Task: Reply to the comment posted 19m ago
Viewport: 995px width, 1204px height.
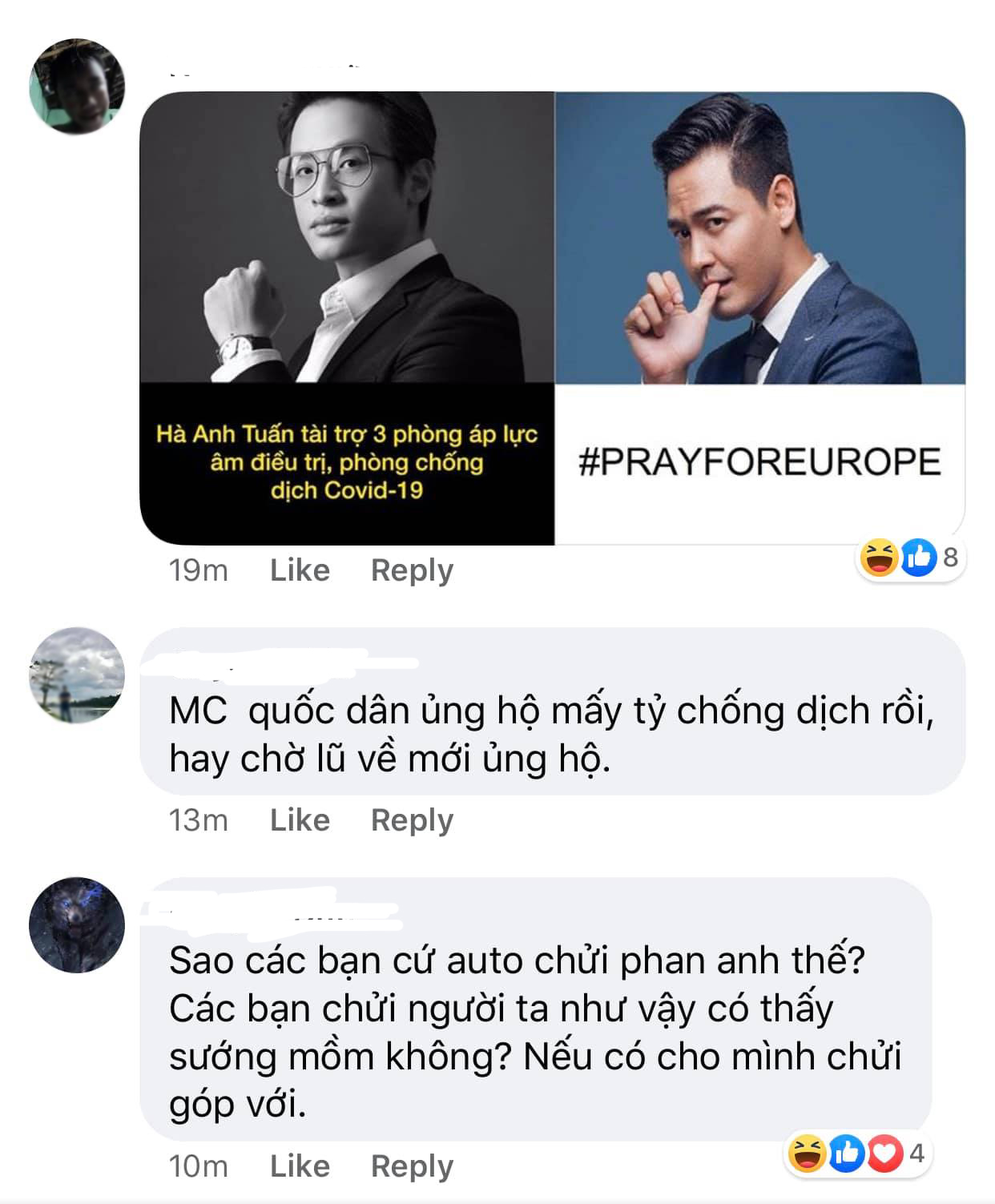Action: (x=412, y=570)
